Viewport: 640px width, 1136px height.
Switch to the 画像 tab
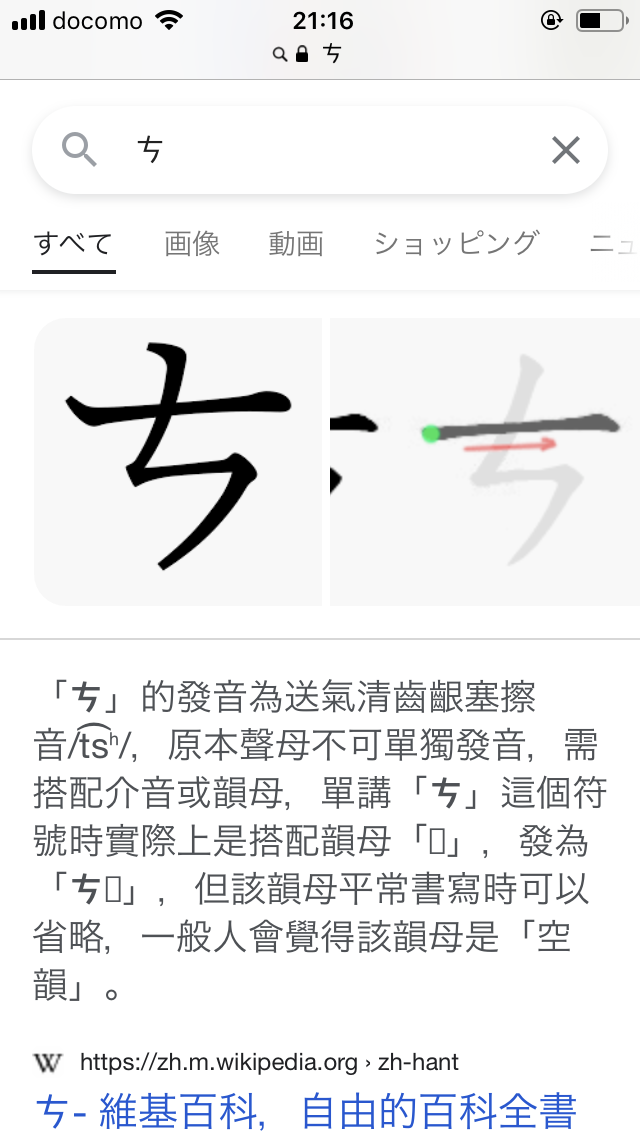[x=192, y=243]
